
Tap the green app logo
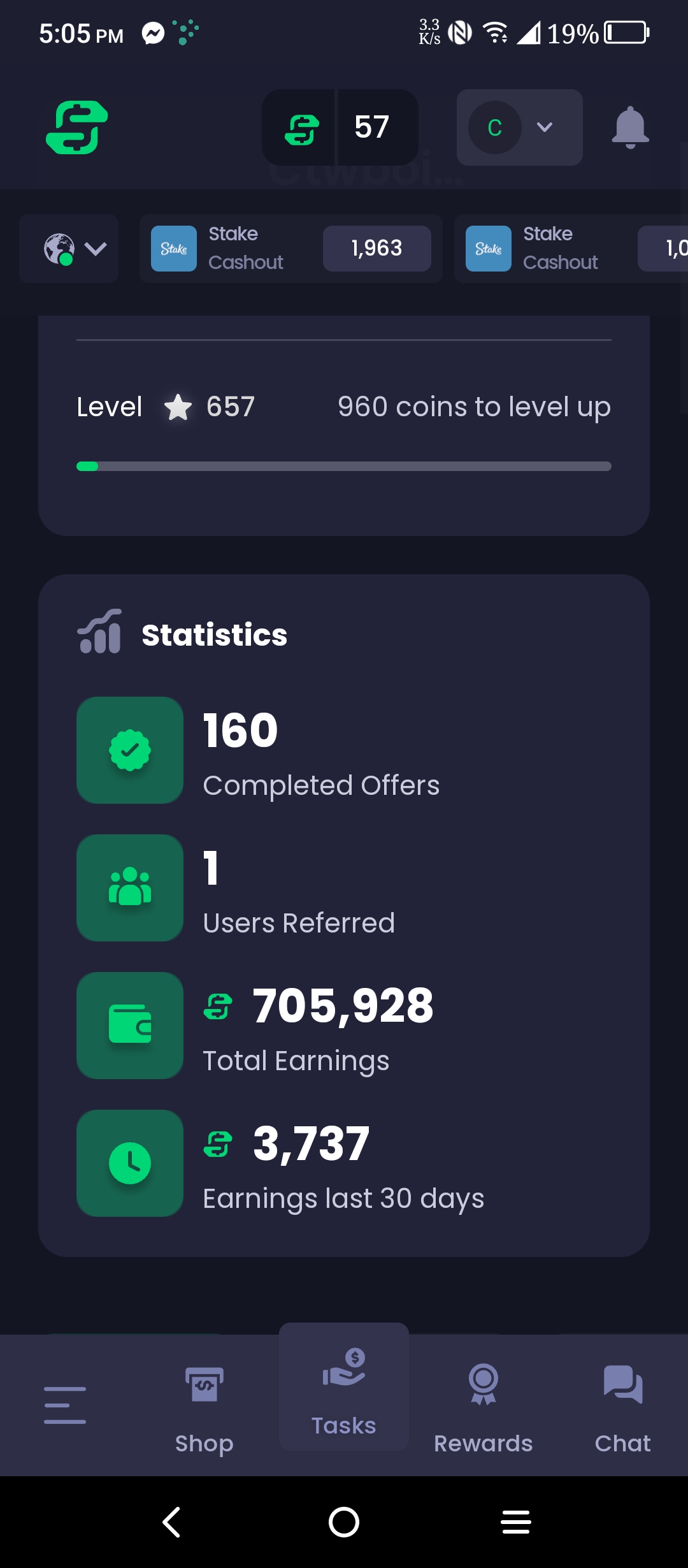click(x=77, y=127)
